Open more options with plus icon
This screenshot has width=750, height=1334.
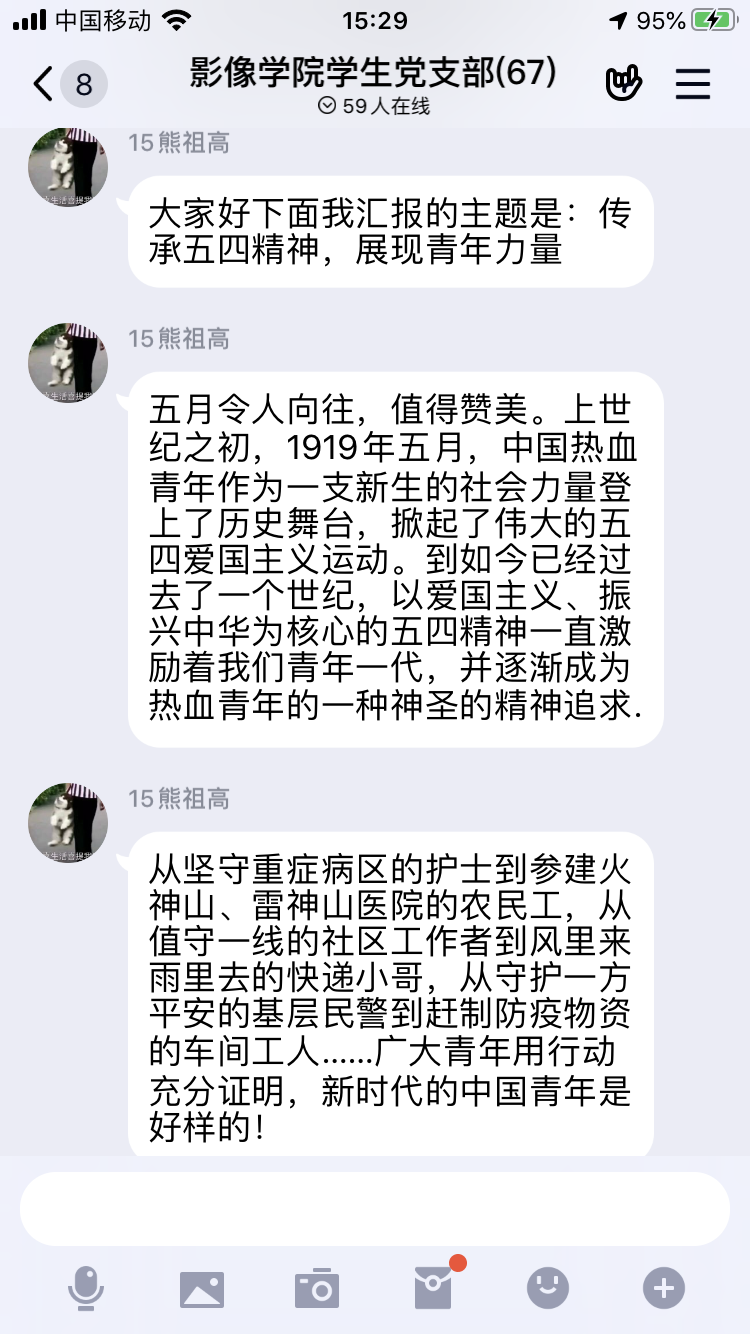tap(664, 1288)
